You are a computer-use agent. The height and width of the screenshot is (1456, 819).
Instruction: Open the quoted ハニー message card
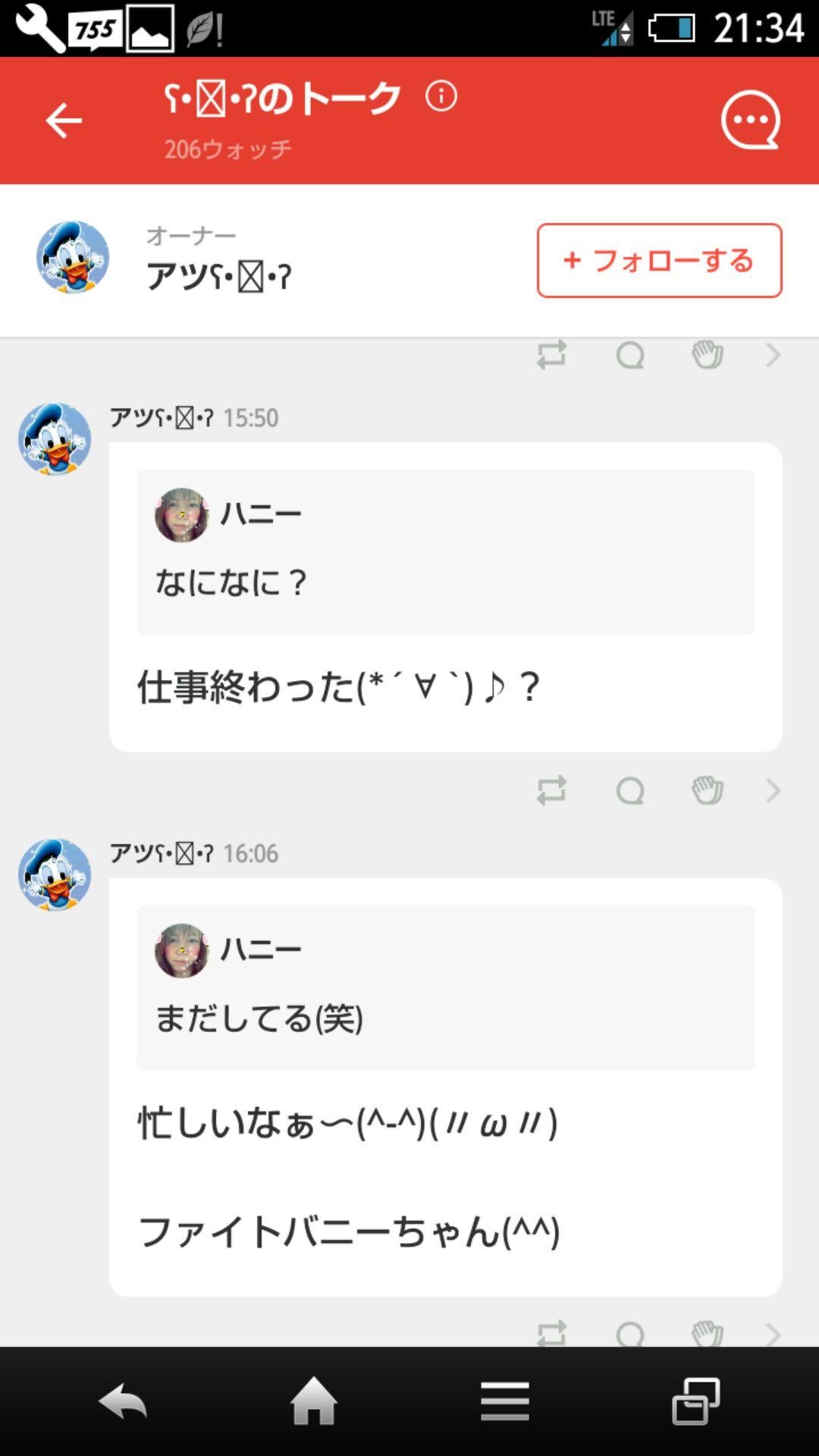(x=445, y=552)
